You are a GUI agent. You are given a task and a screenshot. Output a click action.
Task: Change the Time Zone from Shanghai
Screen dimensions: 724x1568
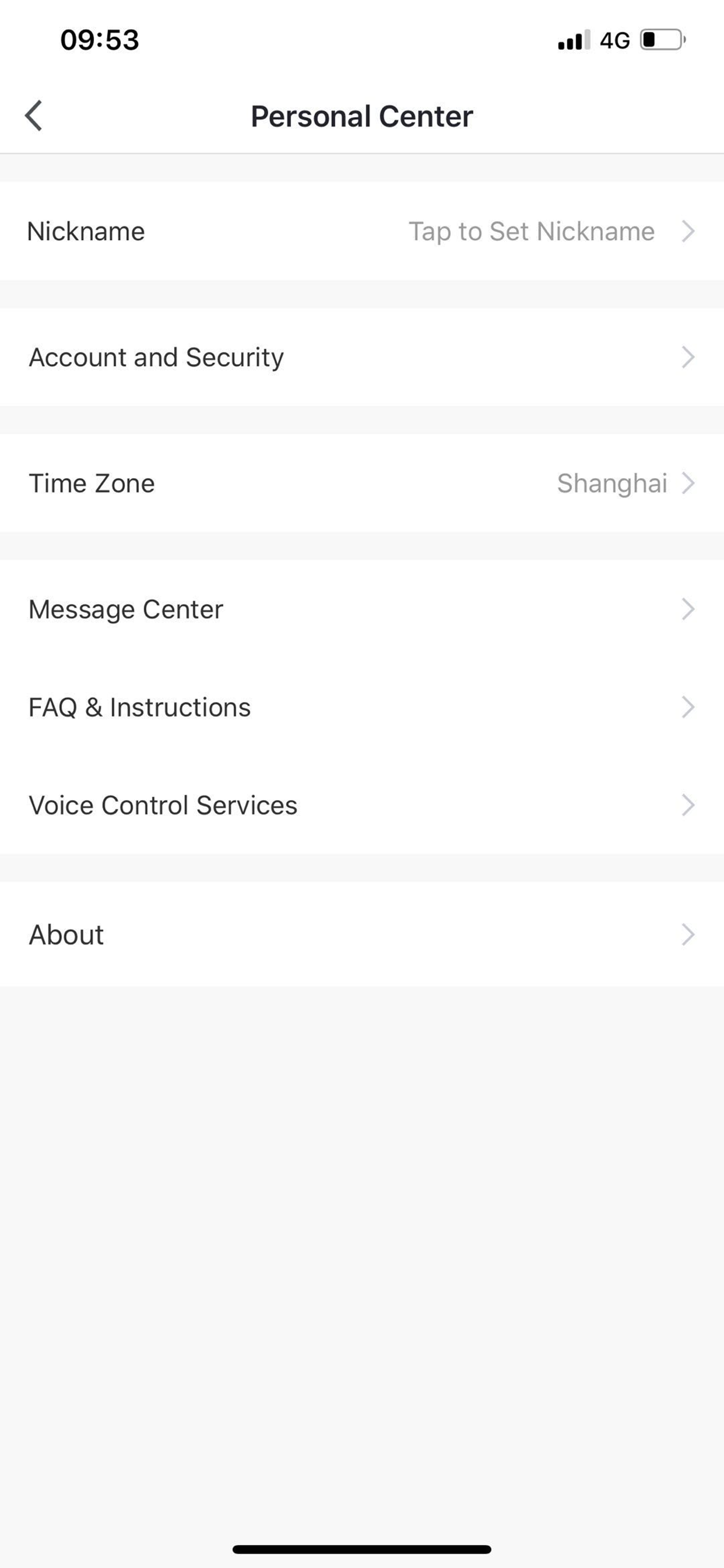tap(362, 484)
